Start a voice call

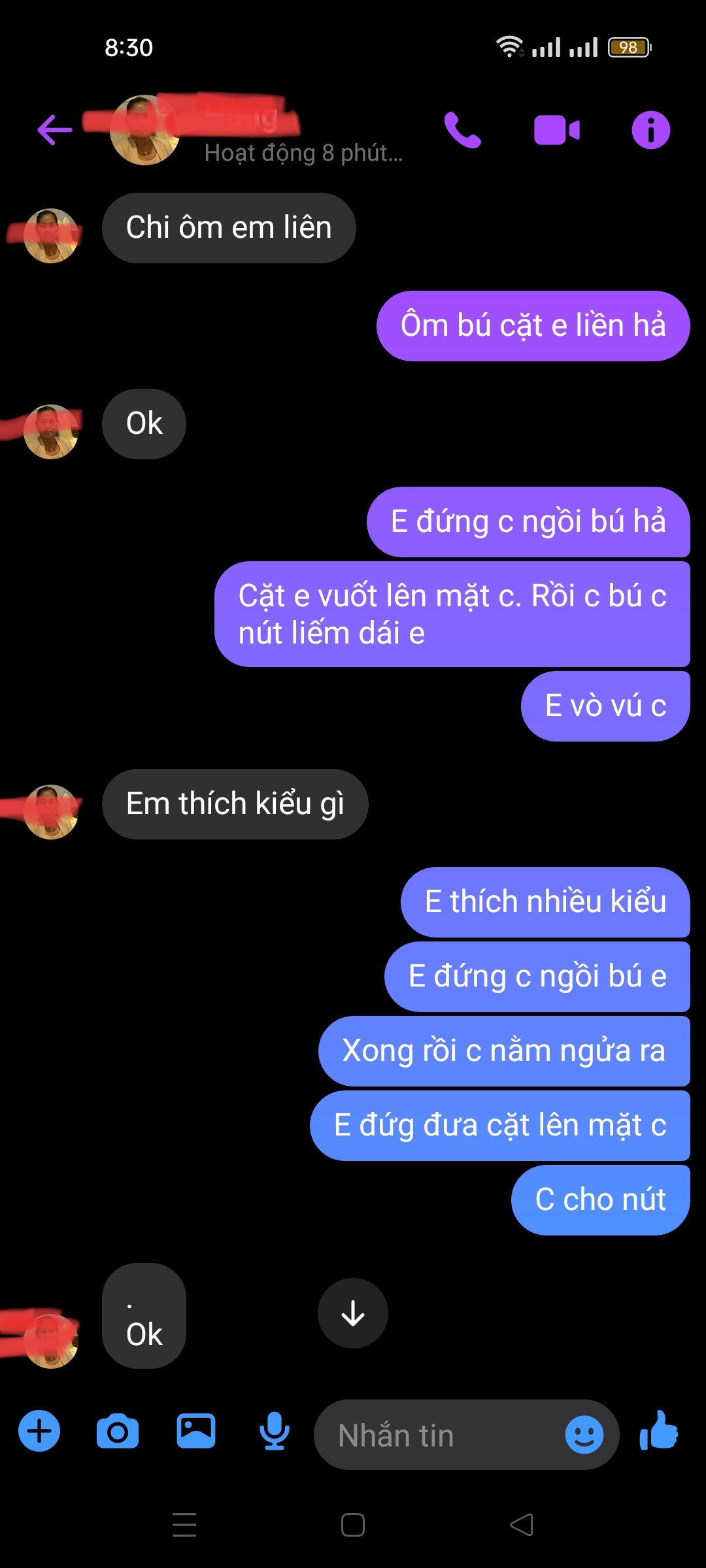tap(463, 130)
